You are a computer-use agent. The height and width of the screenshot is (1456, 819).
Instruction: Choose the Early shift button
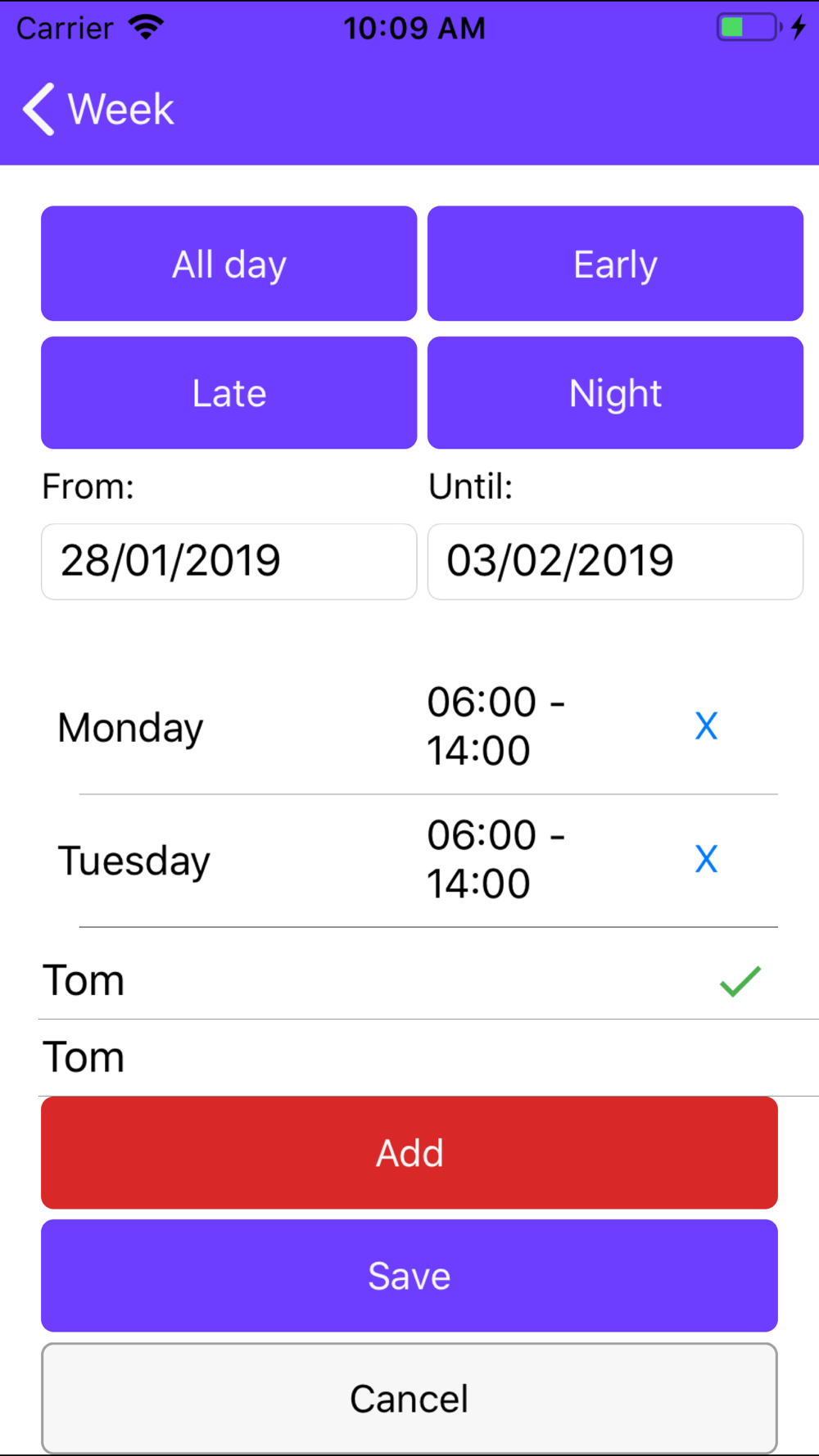(x=615, y=264)
